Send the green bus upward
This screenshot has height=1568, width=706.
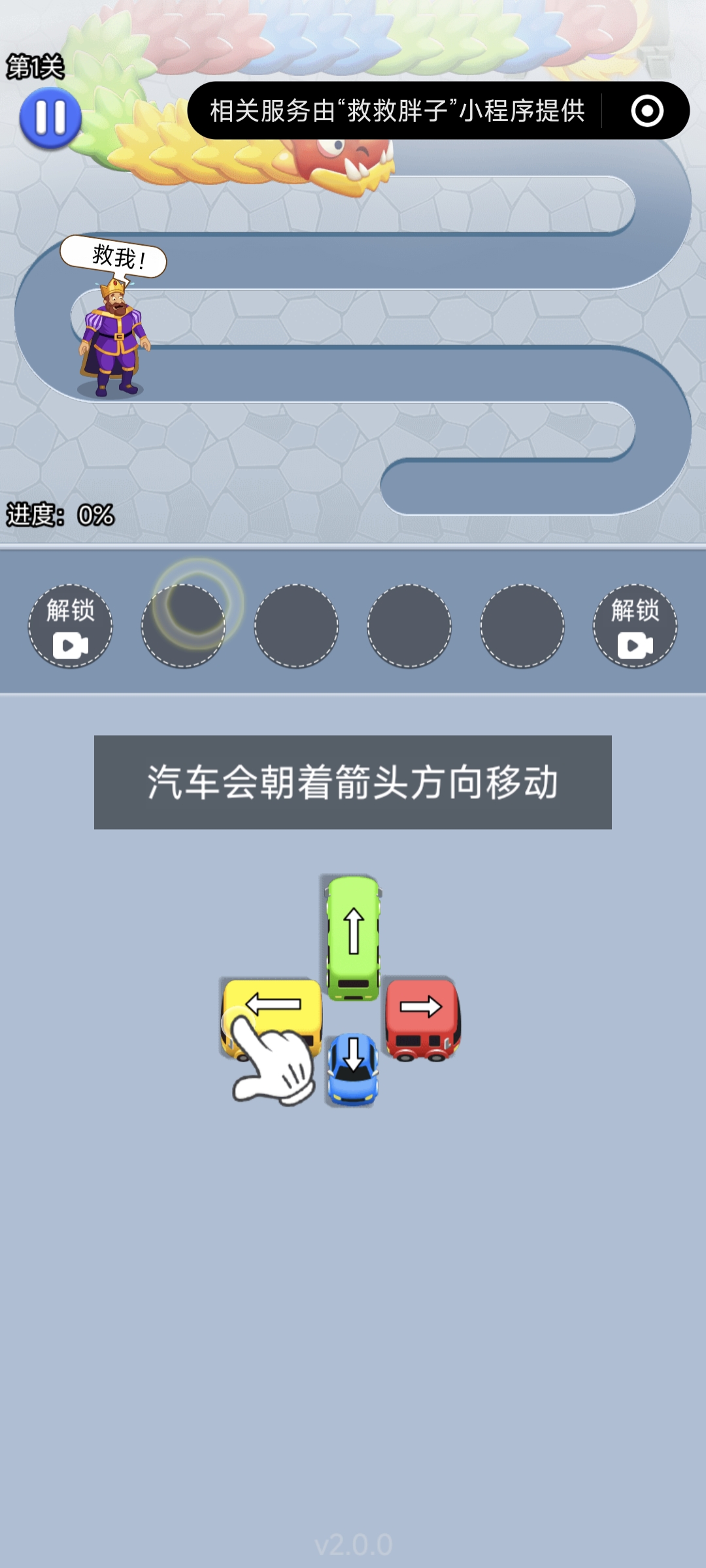(354, 938)
